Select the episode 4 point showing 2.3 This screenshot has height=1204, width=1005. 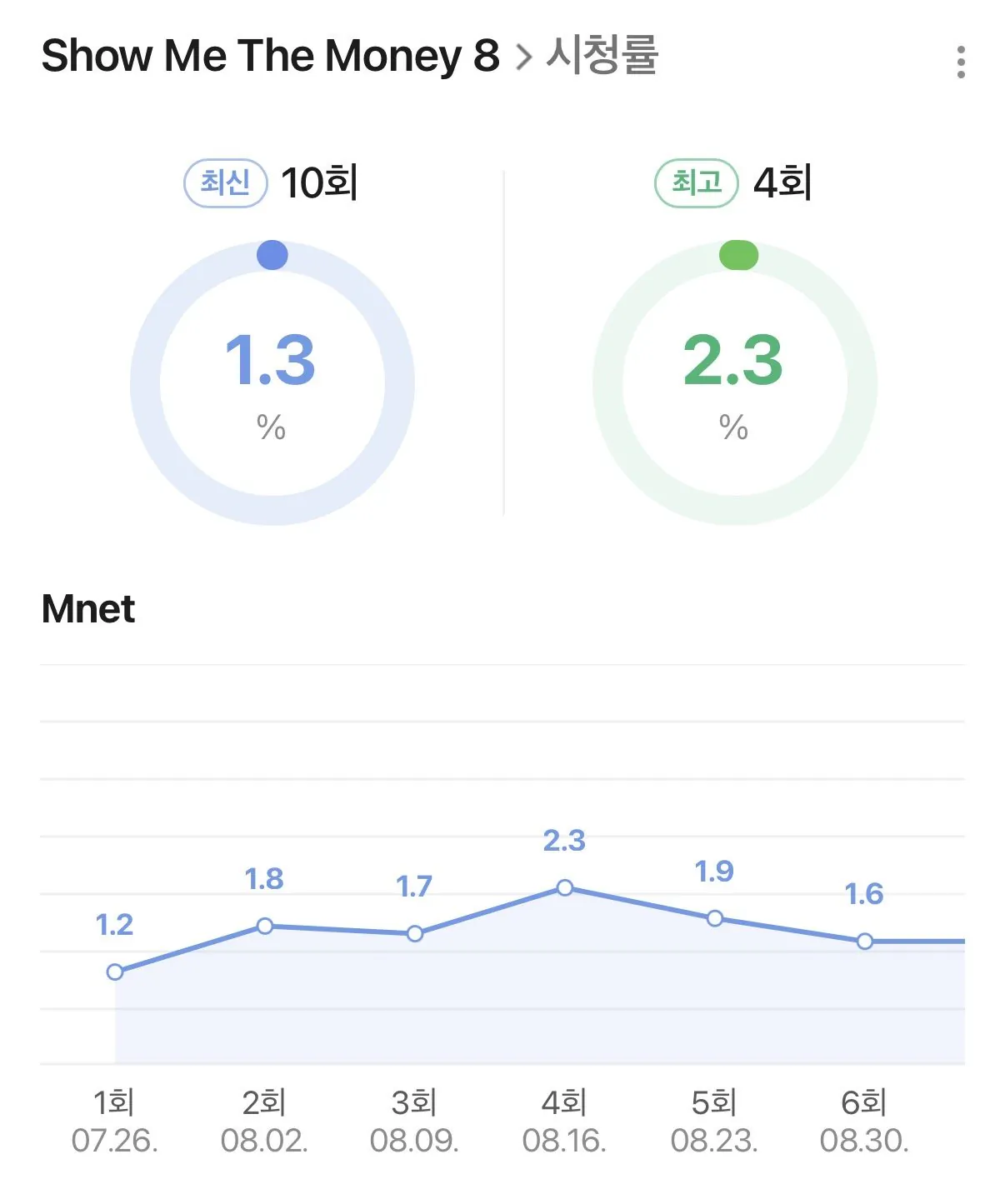tap(564, 887)
